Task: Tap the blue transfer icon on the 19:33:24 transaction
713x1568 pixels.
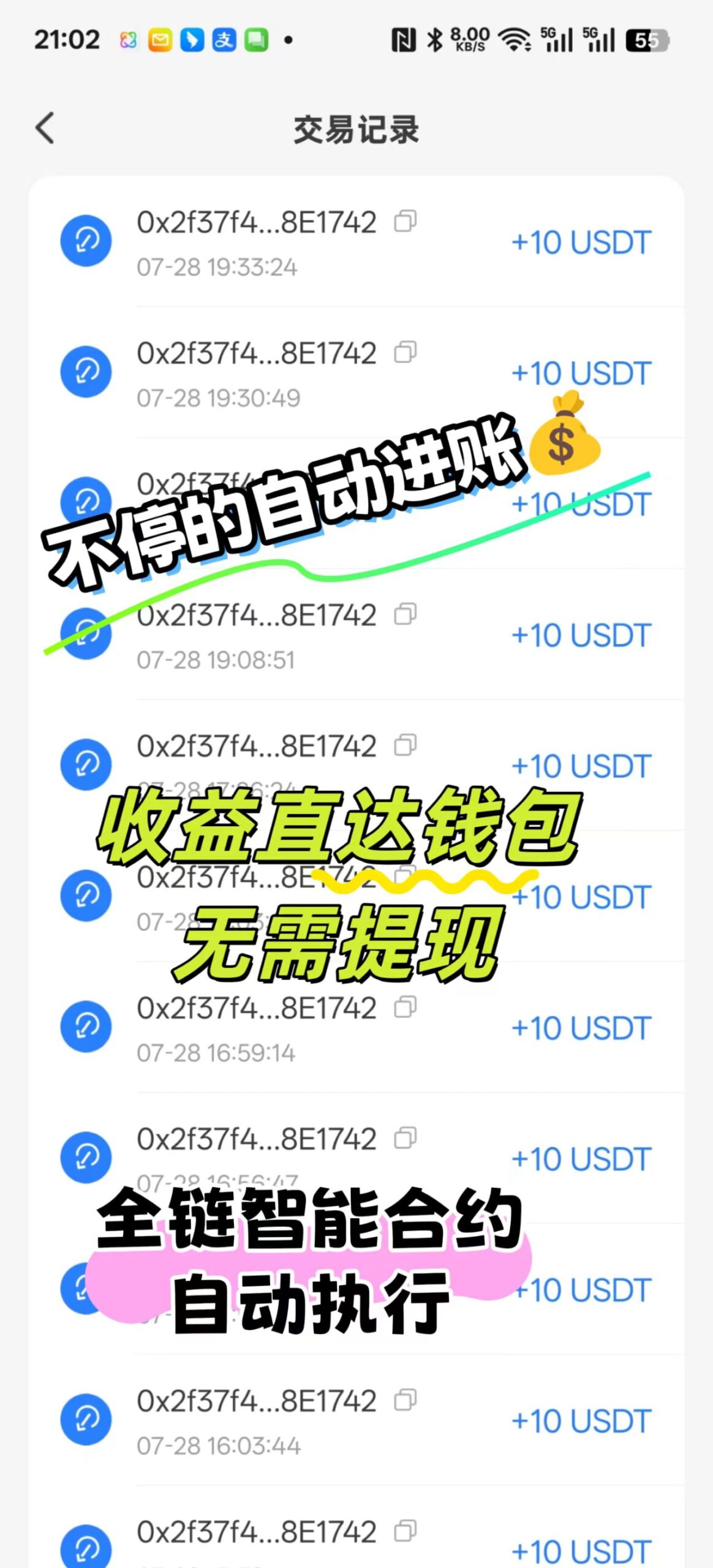Action: 86,240
